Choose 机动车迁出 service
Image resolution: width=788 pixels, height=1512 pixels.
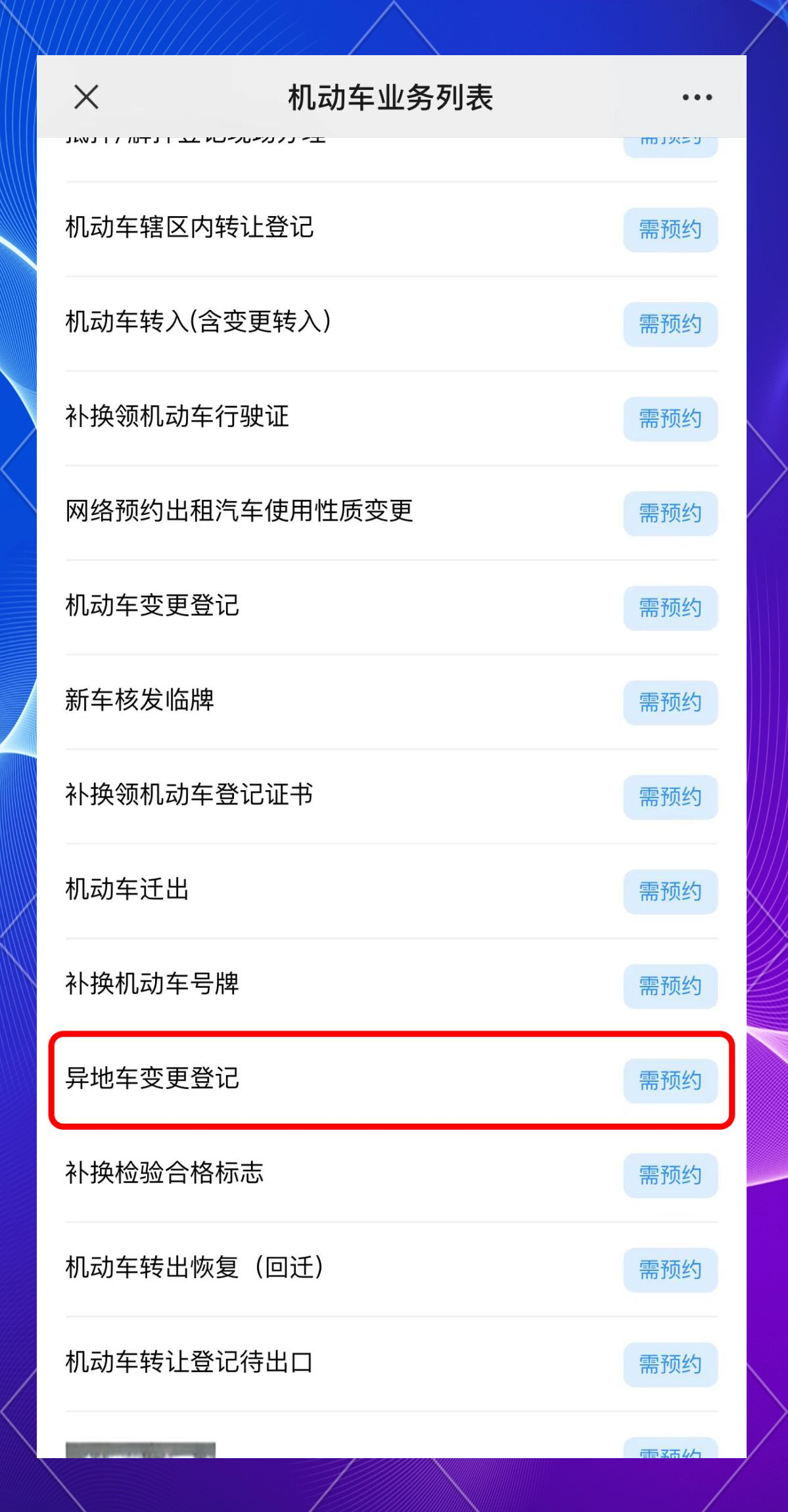(x=127, y=889)
